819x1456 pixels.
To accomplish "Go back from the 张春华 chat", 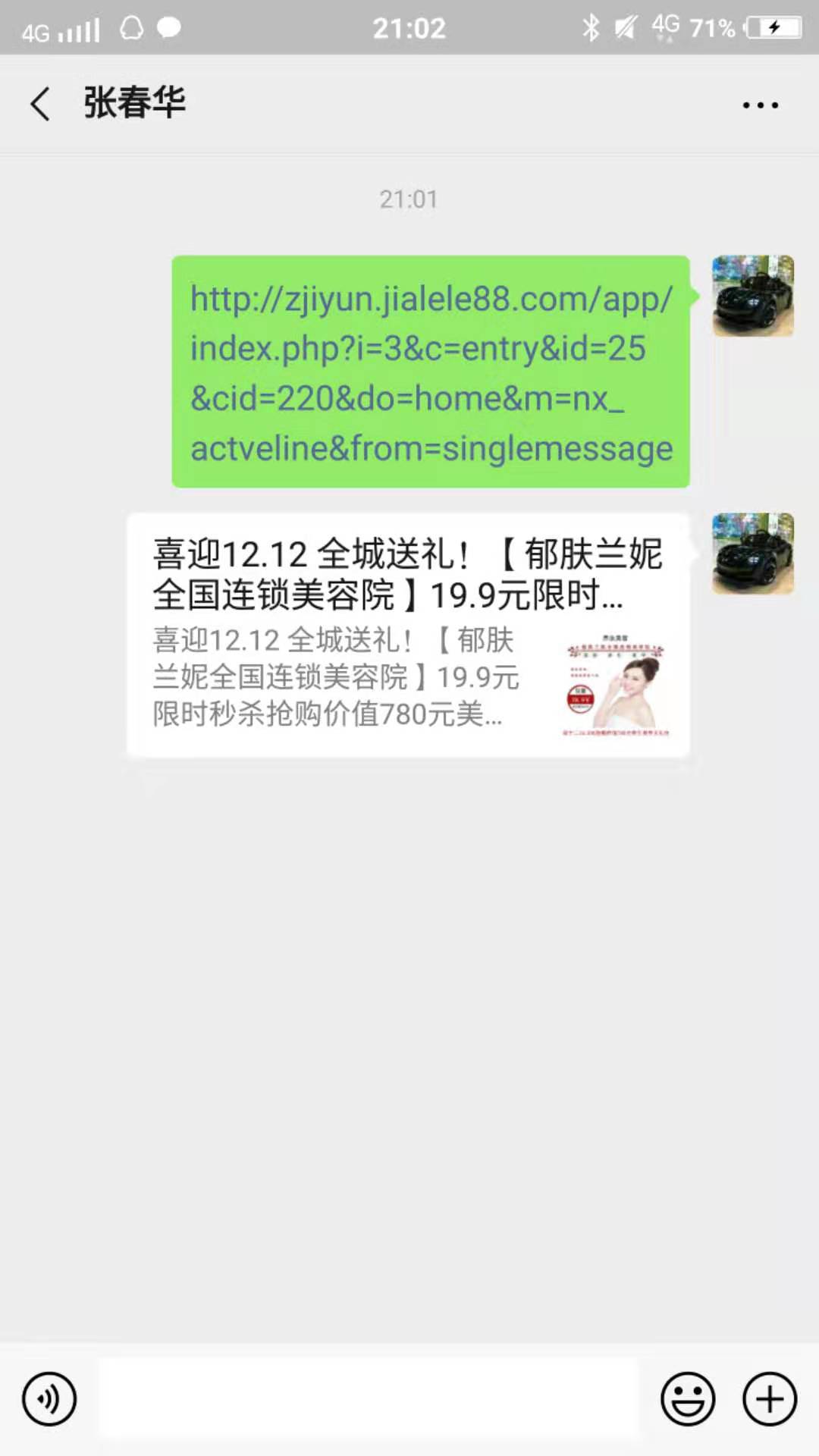I will pyautogui.click(x=41, y=104).
